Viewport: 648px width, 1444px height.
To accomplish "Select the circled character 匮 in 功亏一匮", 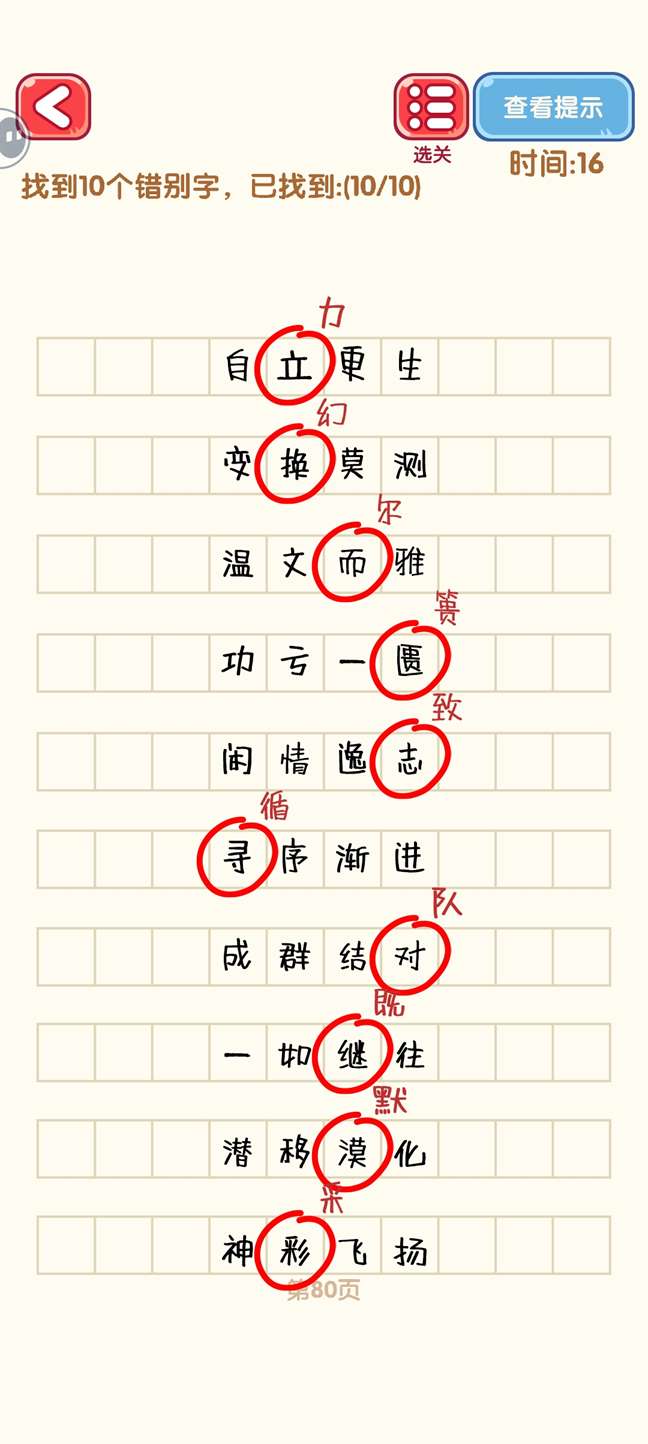I will pos(410,661).
